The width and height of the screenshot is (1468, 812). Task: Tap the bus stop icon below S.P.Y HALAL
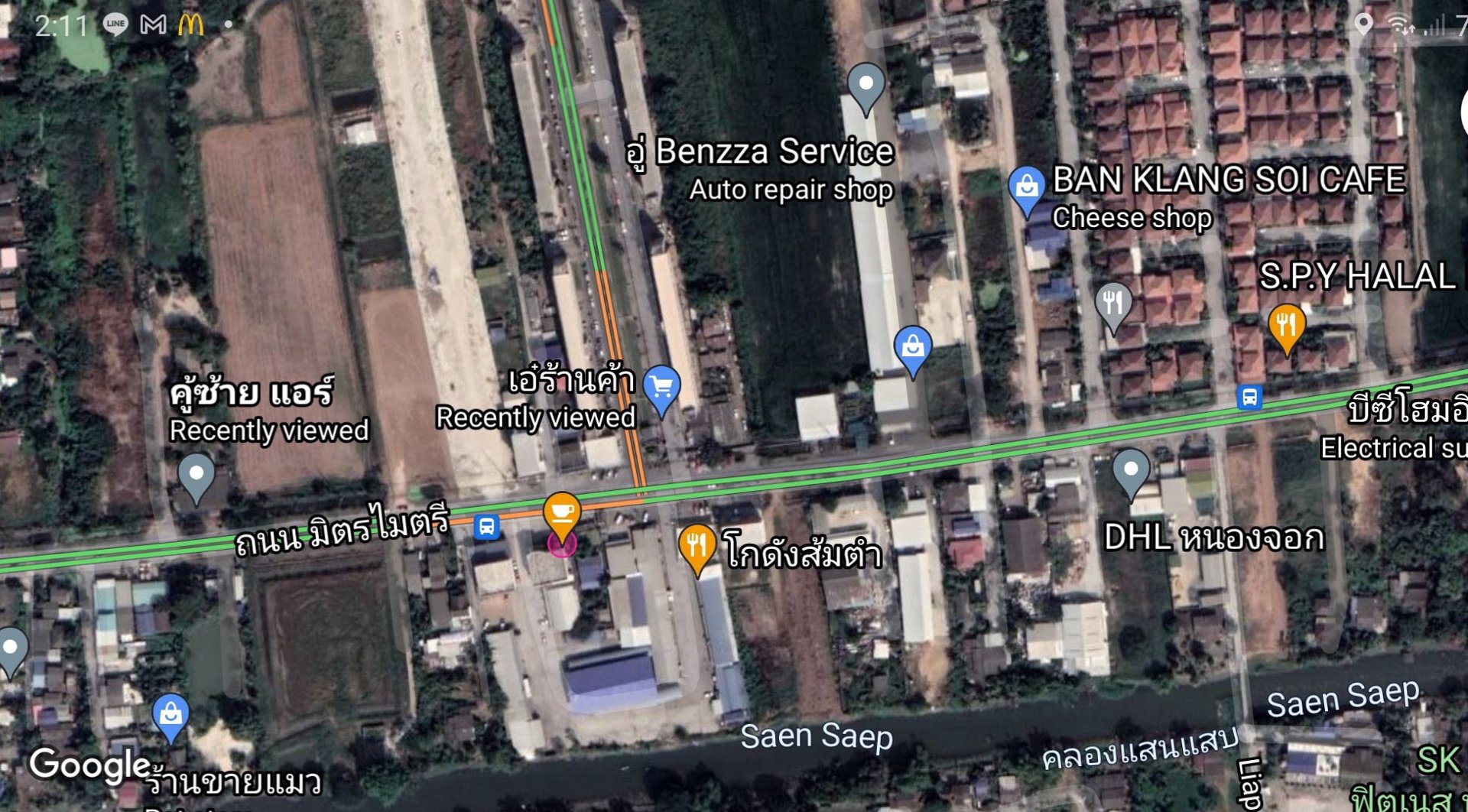tap(1249, 398)
